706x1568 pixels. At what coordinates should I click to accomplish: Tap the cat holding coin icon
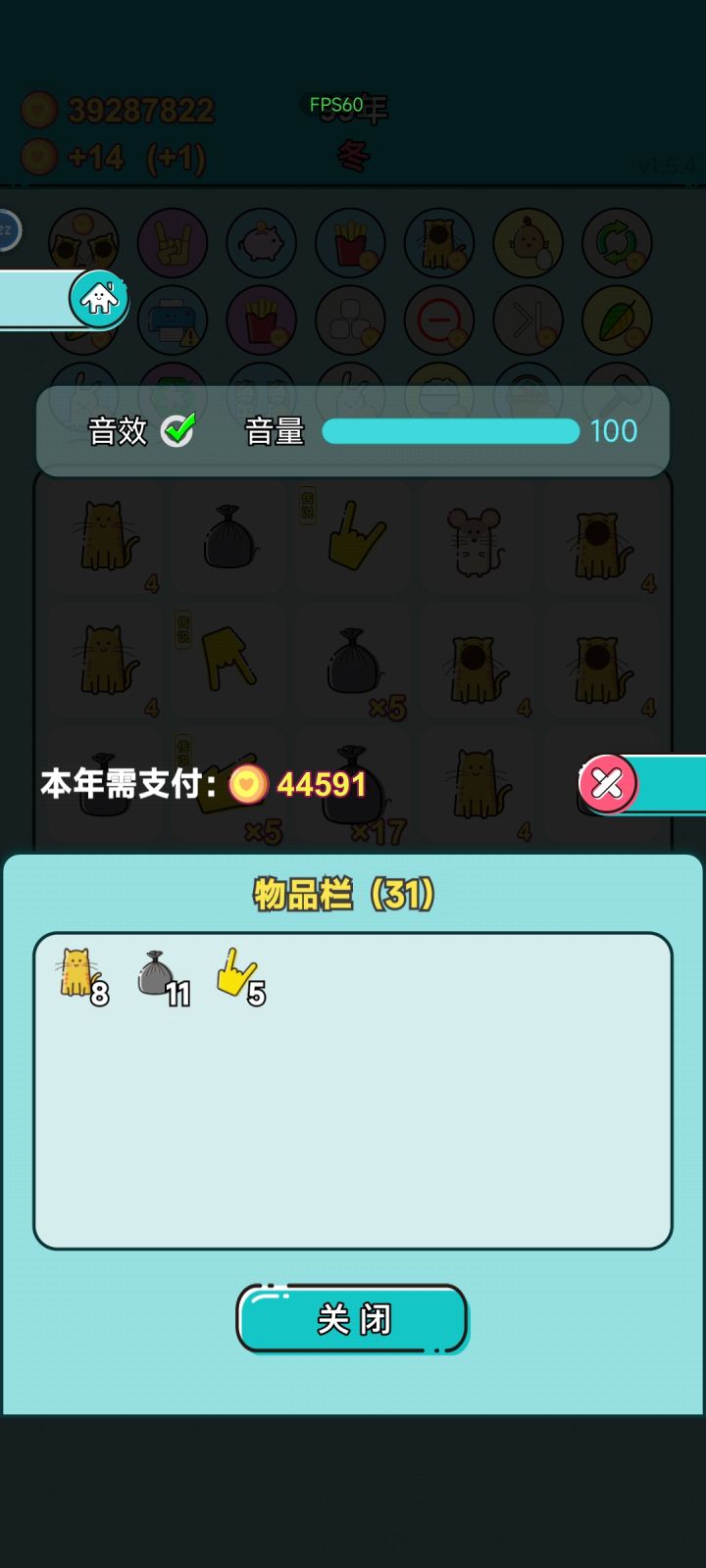click(x=438, y=243)
